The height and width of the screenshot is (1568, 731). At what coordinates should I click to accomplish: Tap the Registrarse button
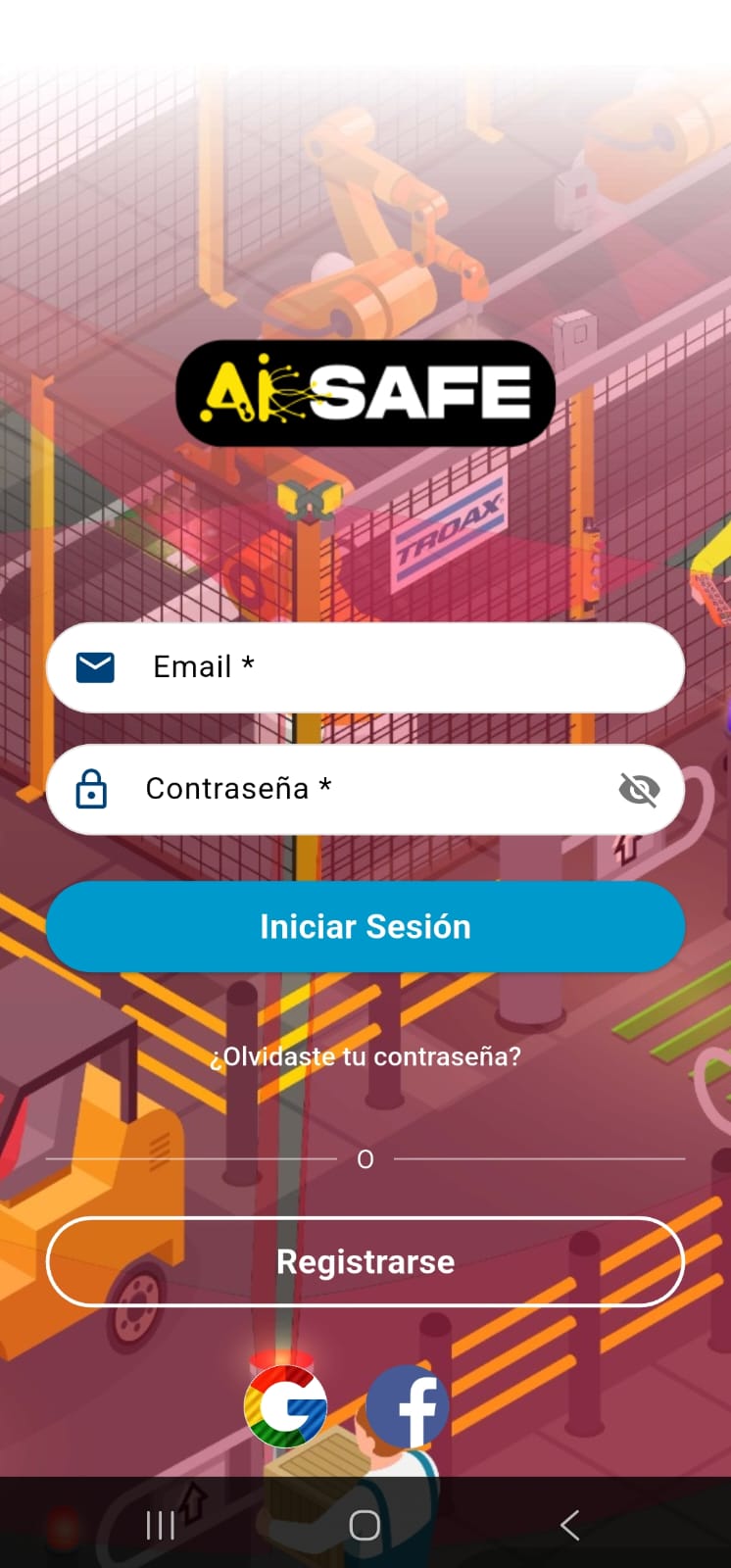(x=365, y=1261)
